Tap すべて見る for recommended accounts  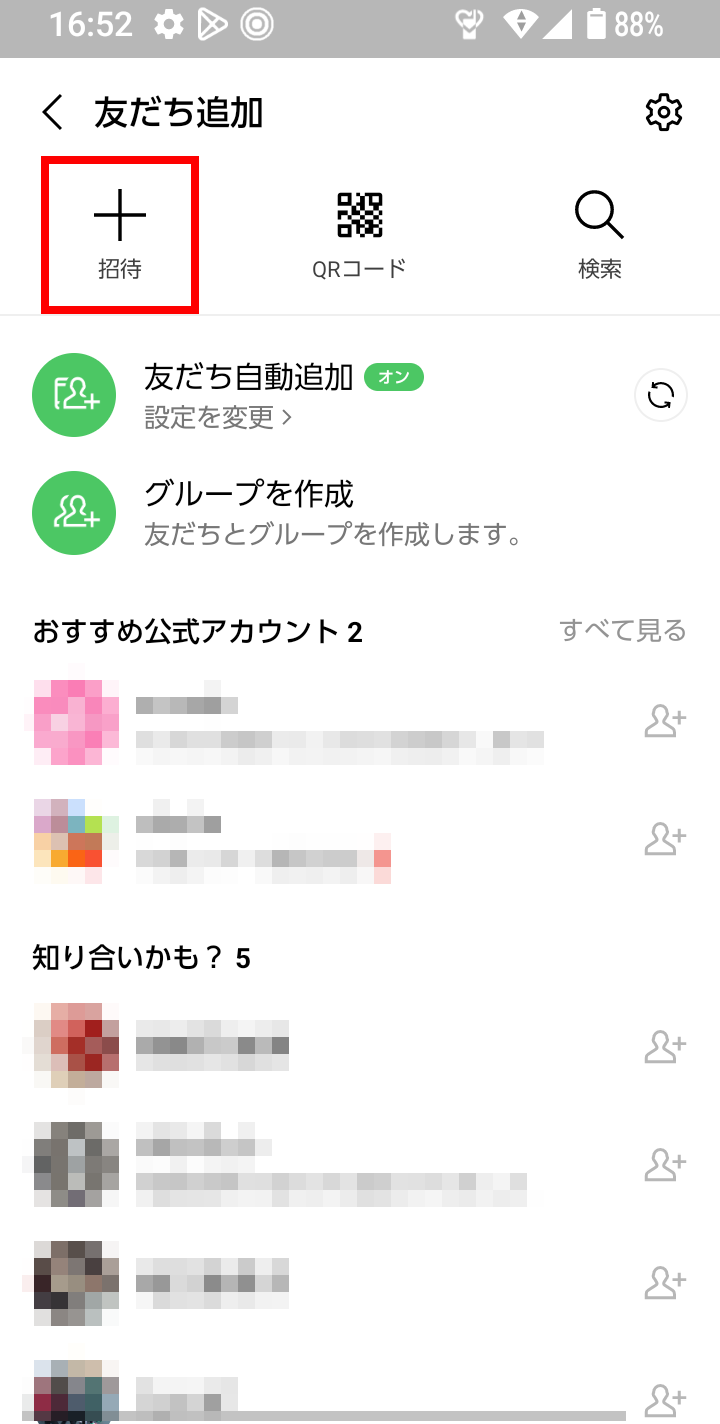[x=622, y=630]
